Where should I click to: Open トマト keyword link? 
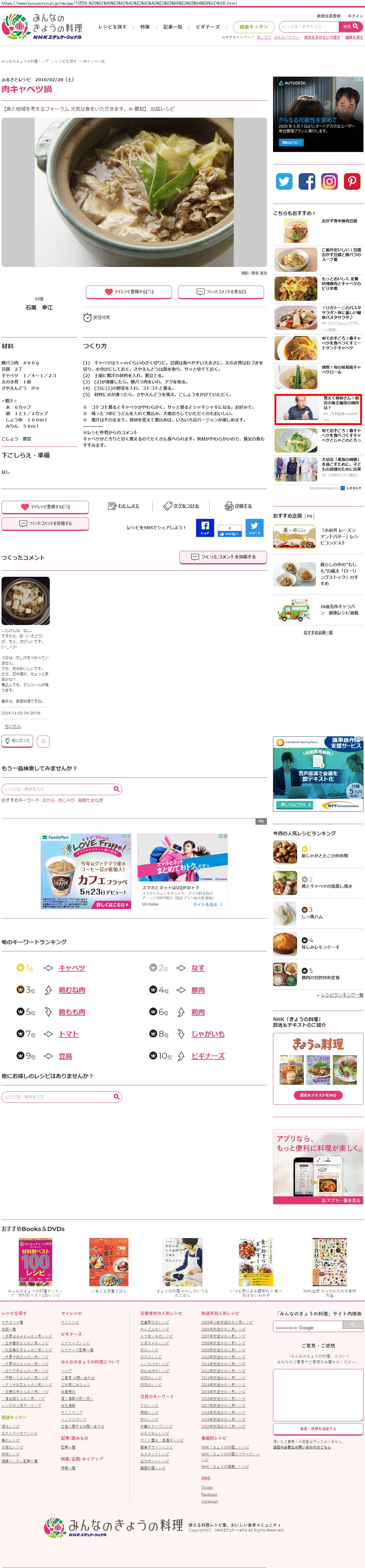pyautogui.click(x=69, y=1033)
